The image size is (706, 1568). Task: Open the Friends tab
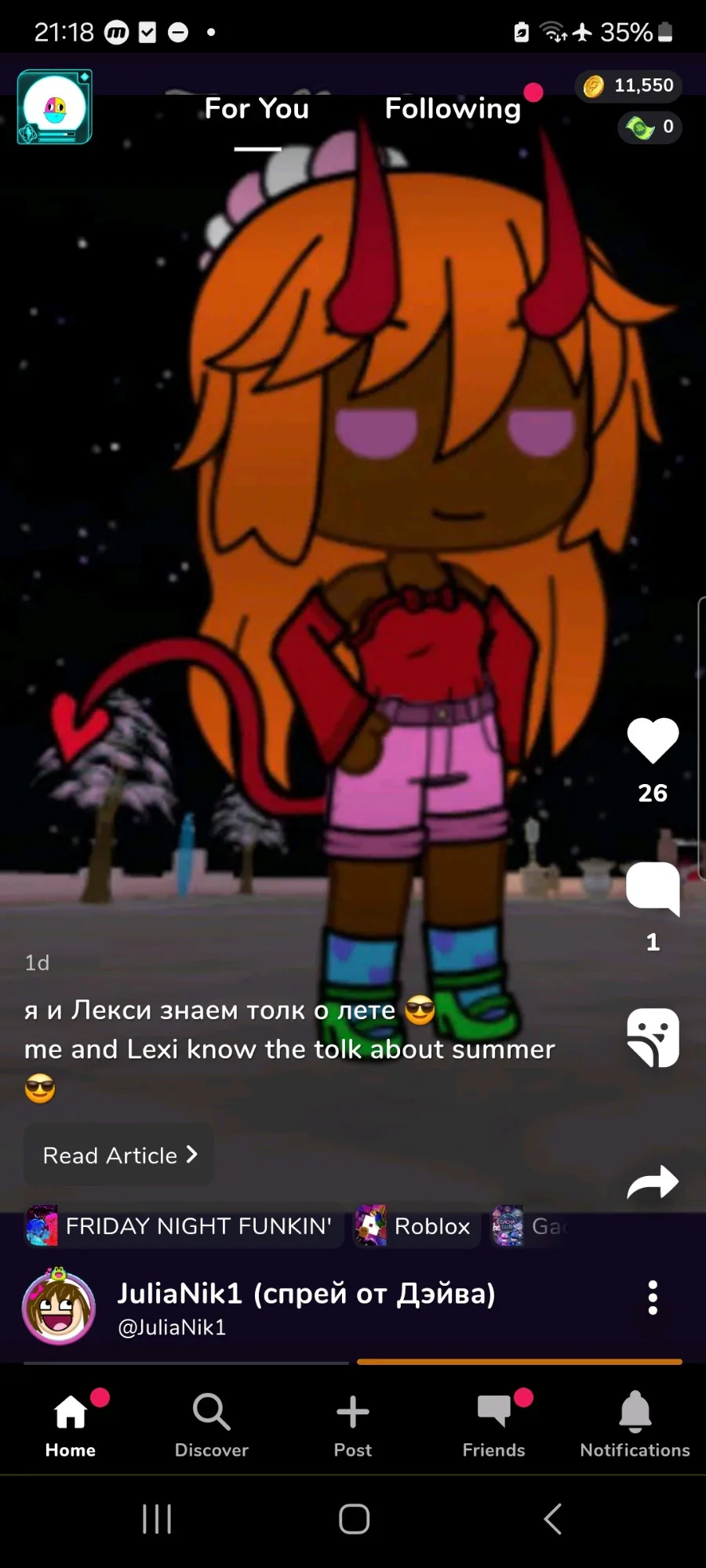coord(494,1425)
